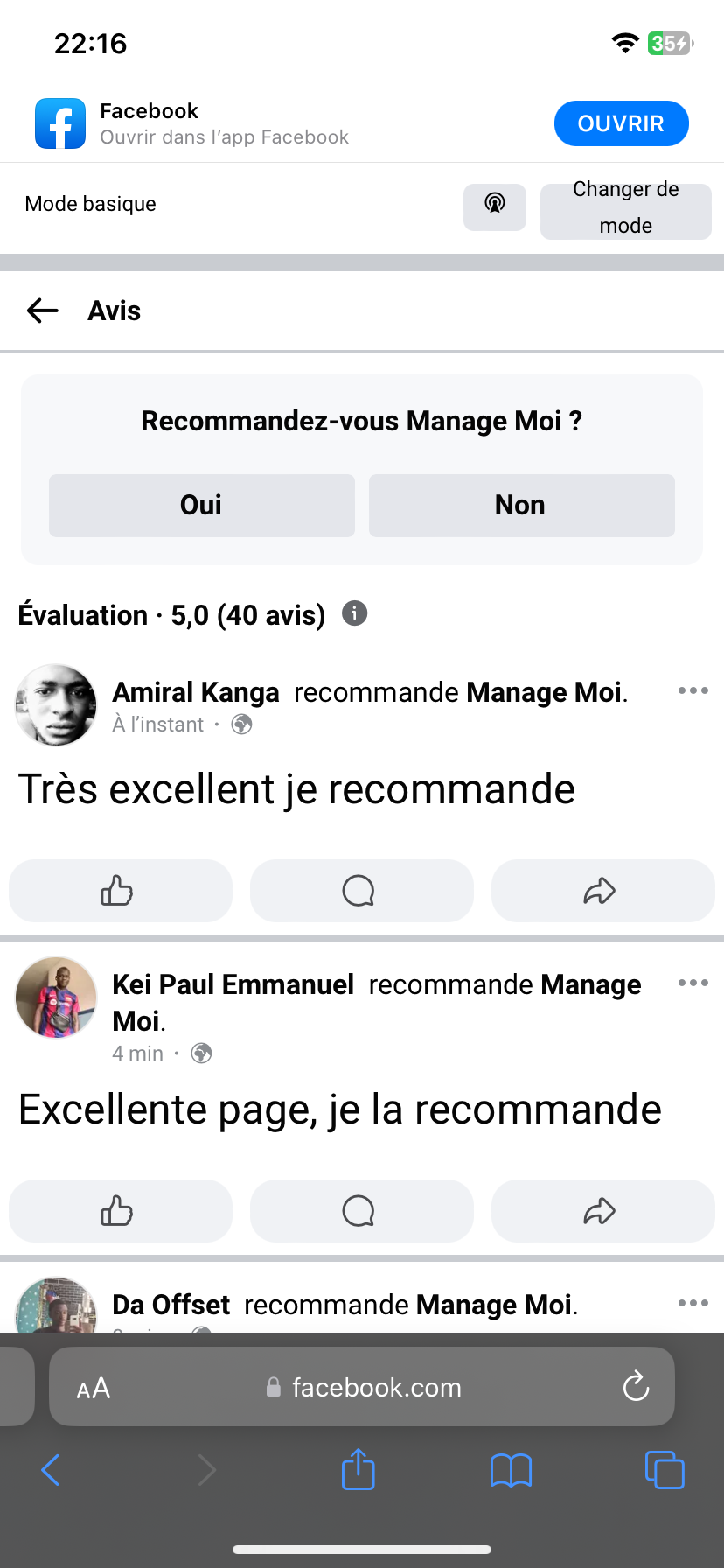The height and width of the screenshot is (1568, 724).
Task: Open Facebook app with OUVRIR button
Action: [621, 123]
